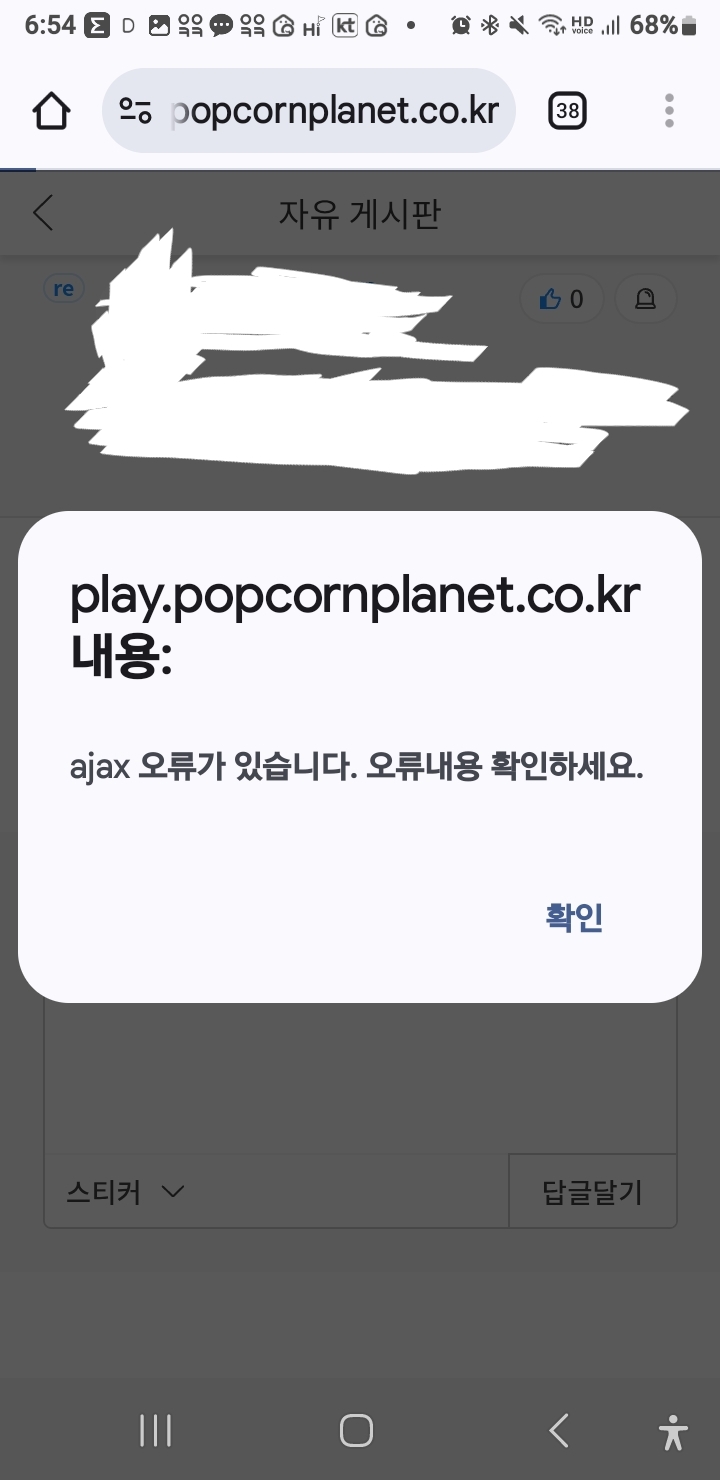Submit the reply with 답글달기
This screenshot has width=720, height=1480.
click(592, 1191)
